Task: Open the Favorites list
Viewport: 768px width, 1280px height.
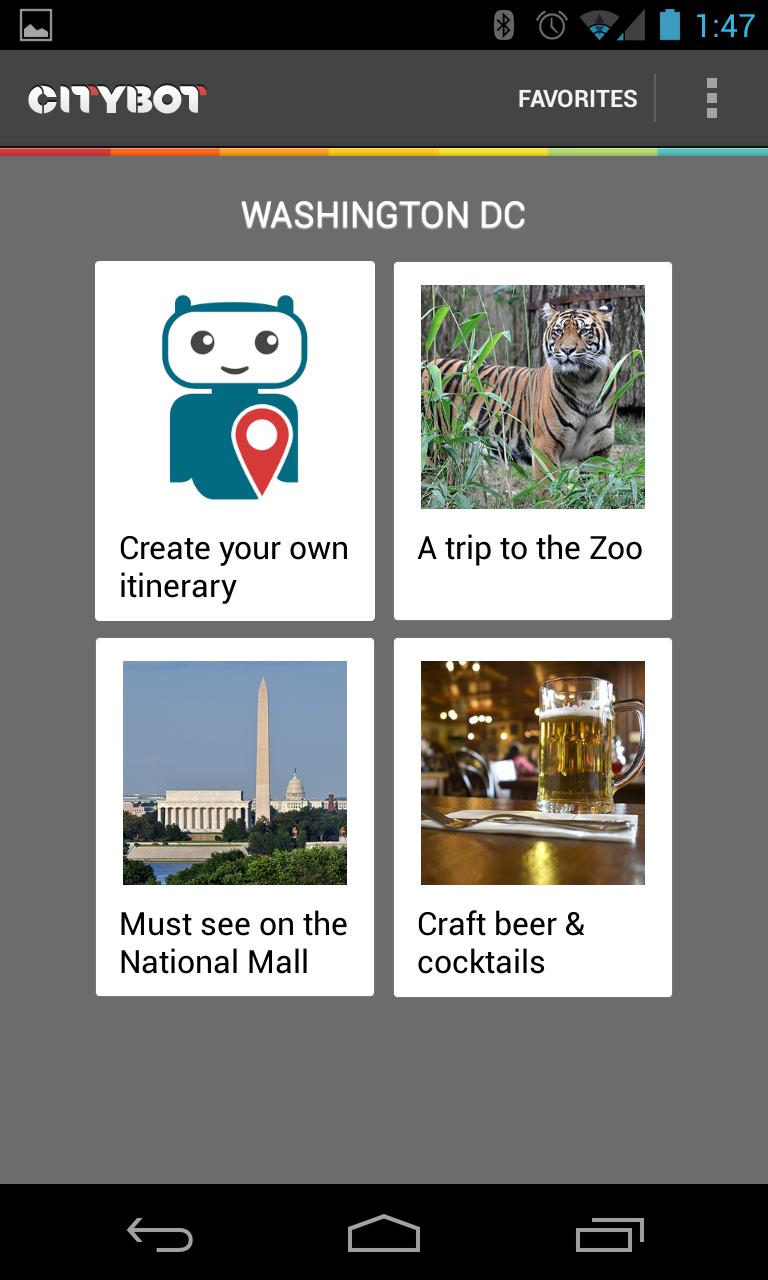Action: point(577,99)
